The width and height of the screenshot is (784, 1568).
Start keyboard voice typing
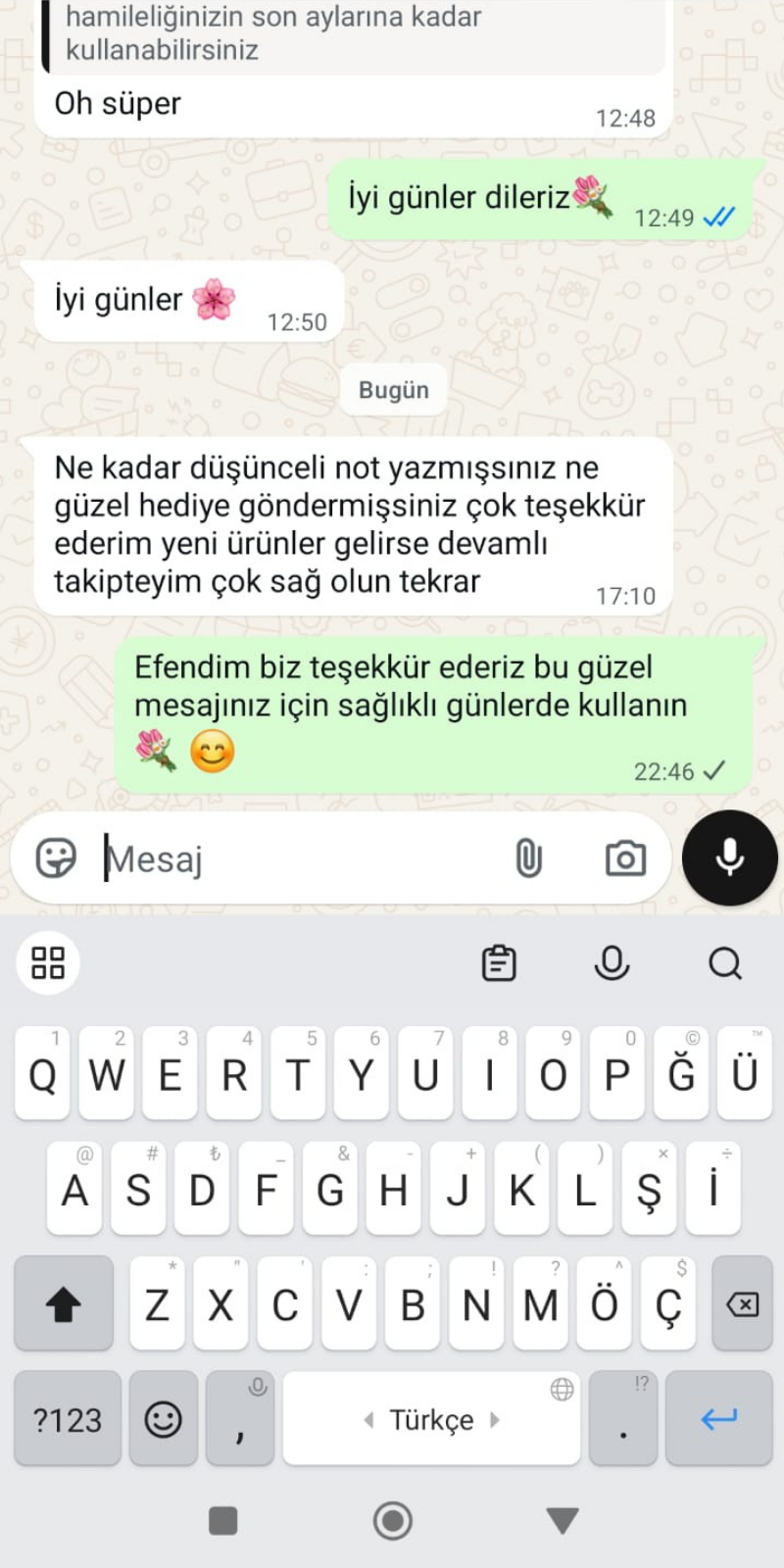tap(612, 963)
